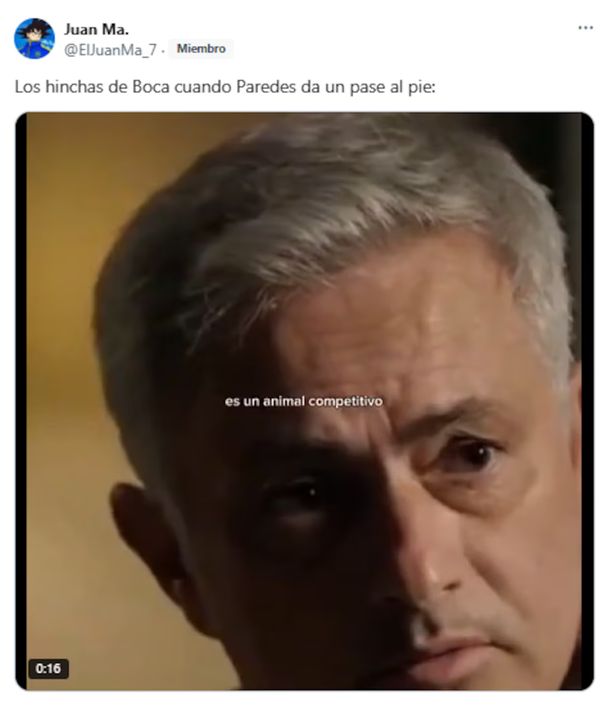The image size is (610, 705).
Task: Open Juan Ma.'s profile picture
Action: click(x=34, y=38)
